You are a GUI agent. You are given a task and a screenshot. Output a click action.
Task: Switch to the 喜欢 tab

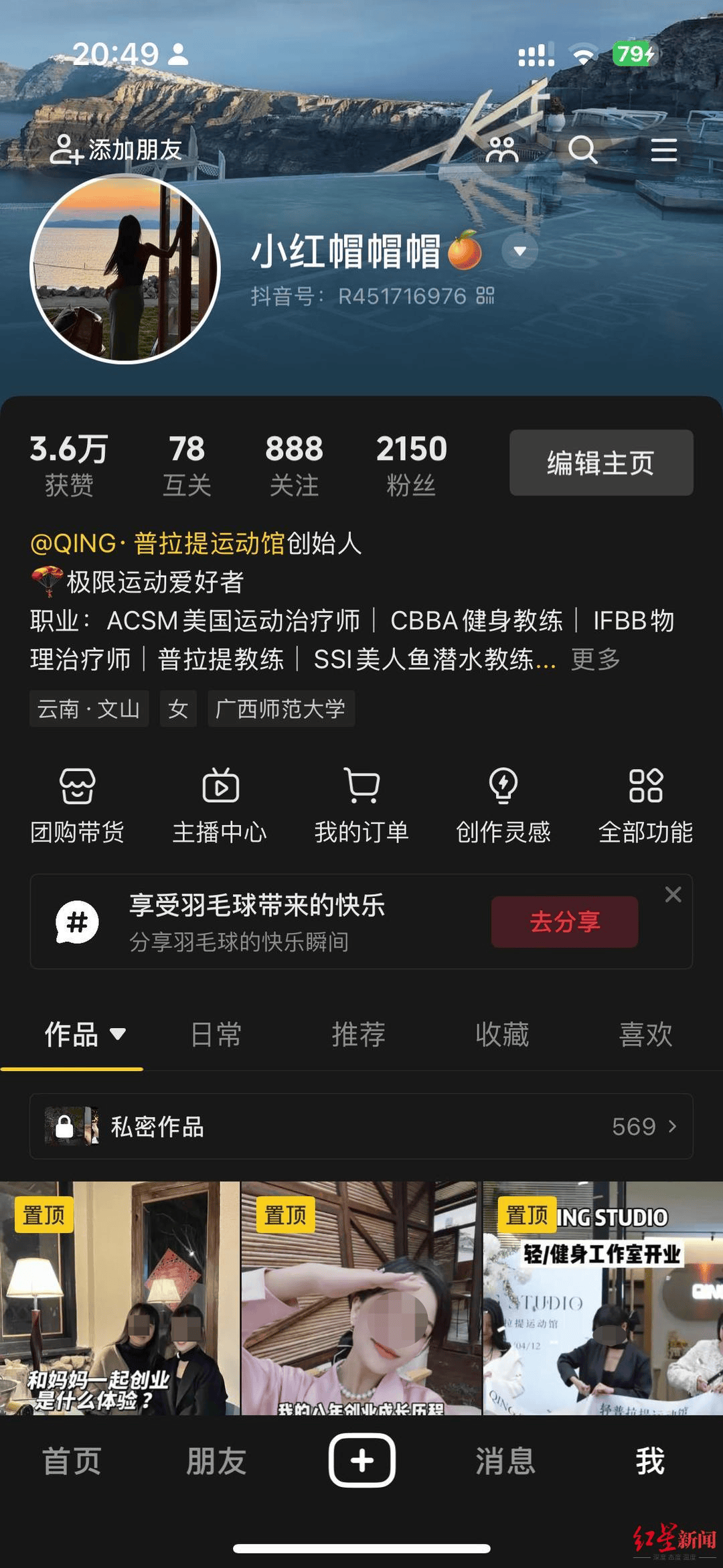tap(645, 1035)
